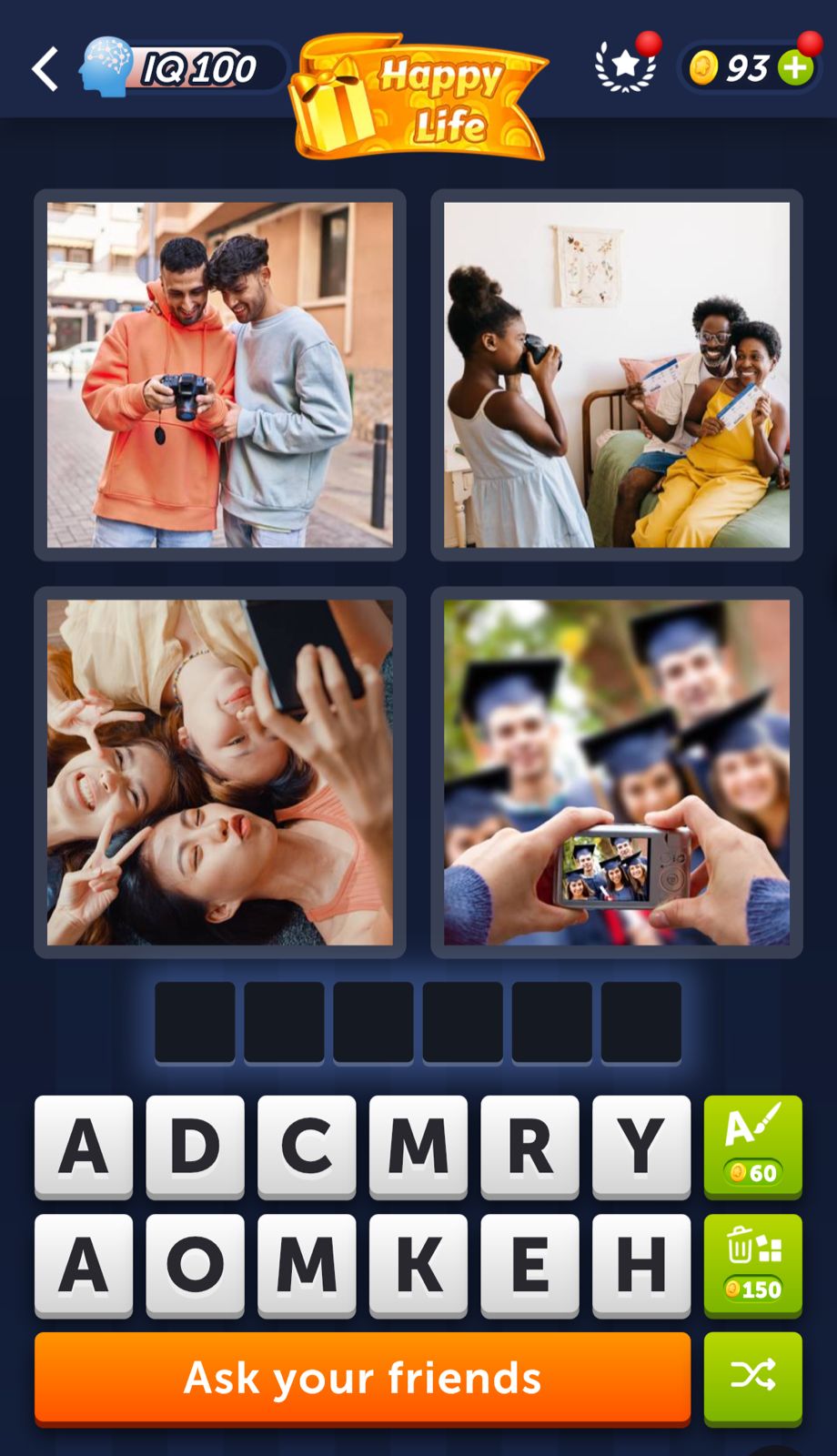Go back using the arrow icon
837x1456 pixels.
(x=45, y=69)
